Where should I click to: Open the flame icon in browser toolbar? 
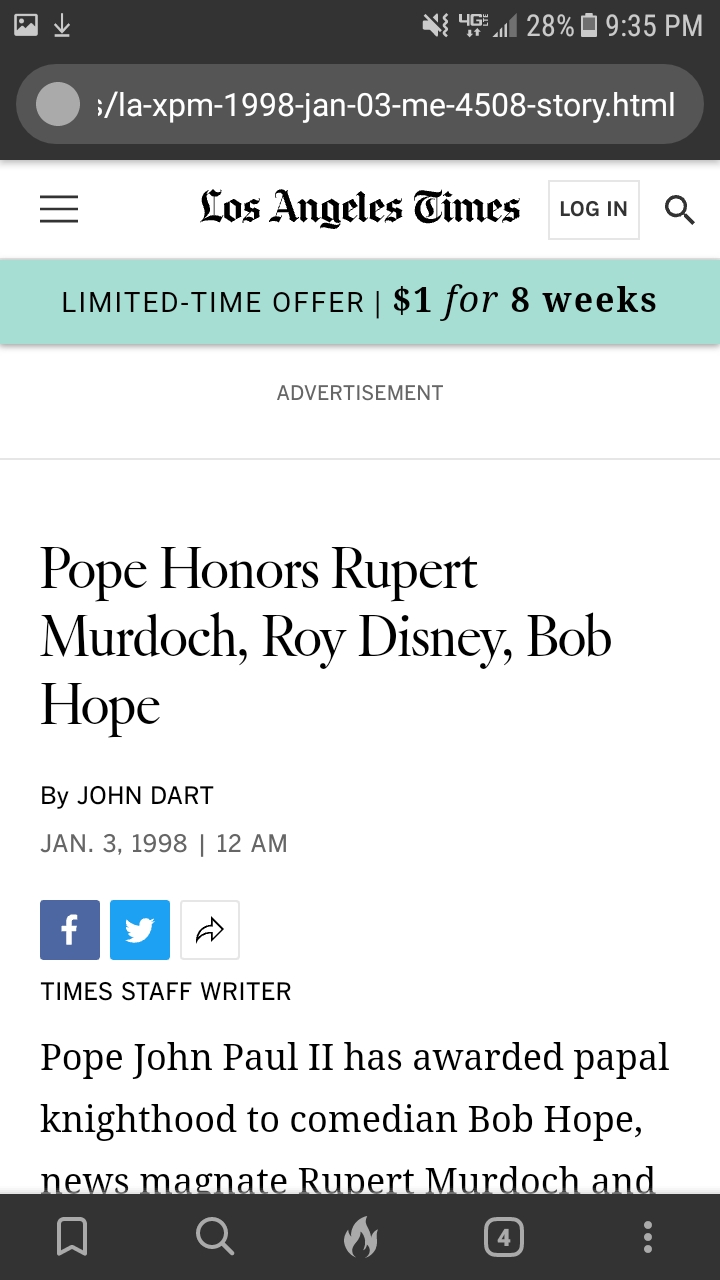point(360,1238)
